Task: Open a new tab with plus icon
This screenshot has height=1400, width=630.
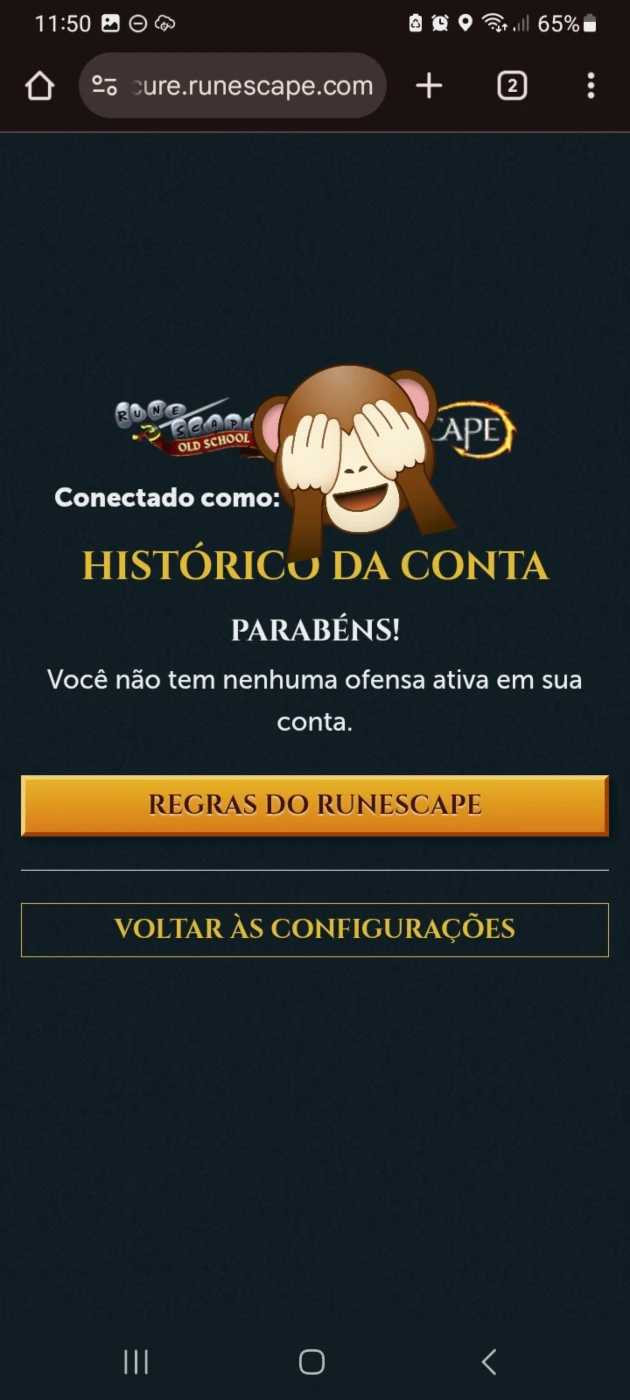Action: click(429, 86)
